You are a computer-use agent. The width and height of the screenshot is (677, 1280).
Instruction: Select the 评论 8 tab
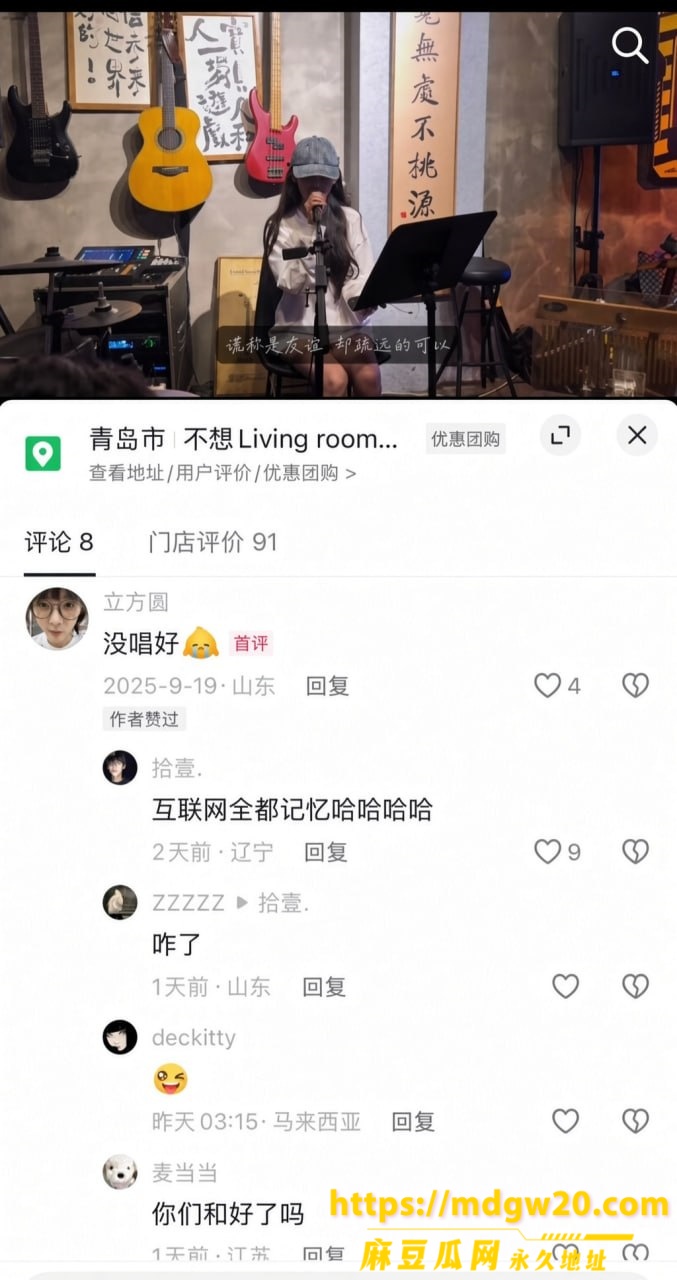(x=59, y=542)
